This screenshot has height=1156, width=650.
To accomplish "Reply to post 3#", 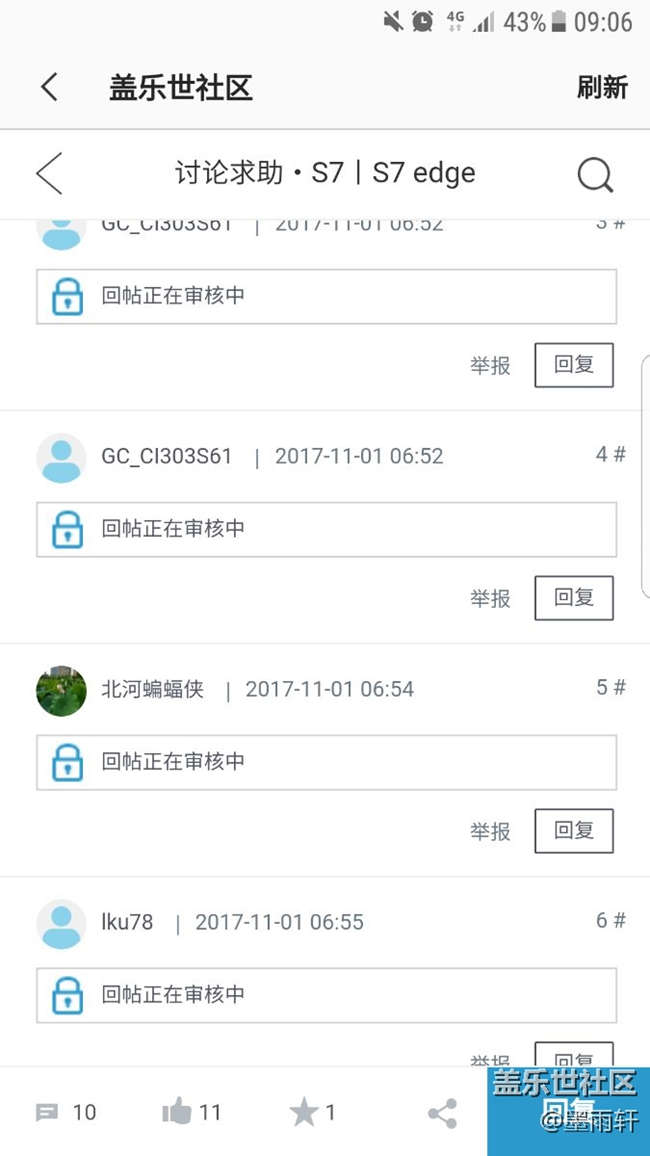I will pyautogui.click(x=573, y=365).
